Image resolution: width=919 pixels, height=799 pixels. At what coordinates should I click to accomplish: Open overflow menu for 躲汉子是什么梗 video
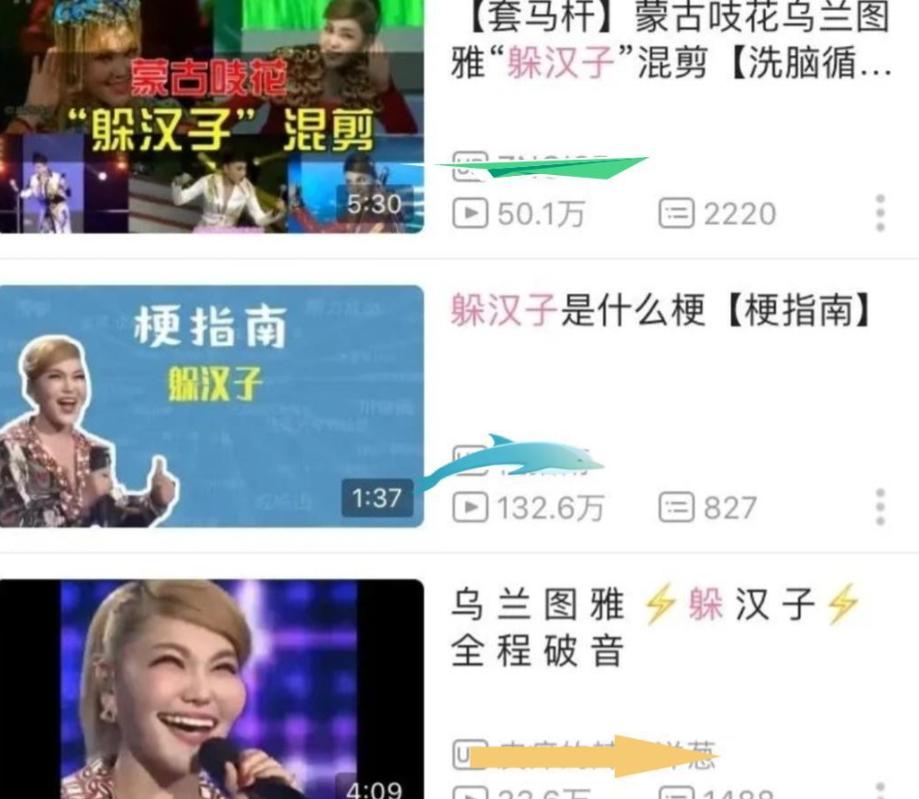[880, 507]
